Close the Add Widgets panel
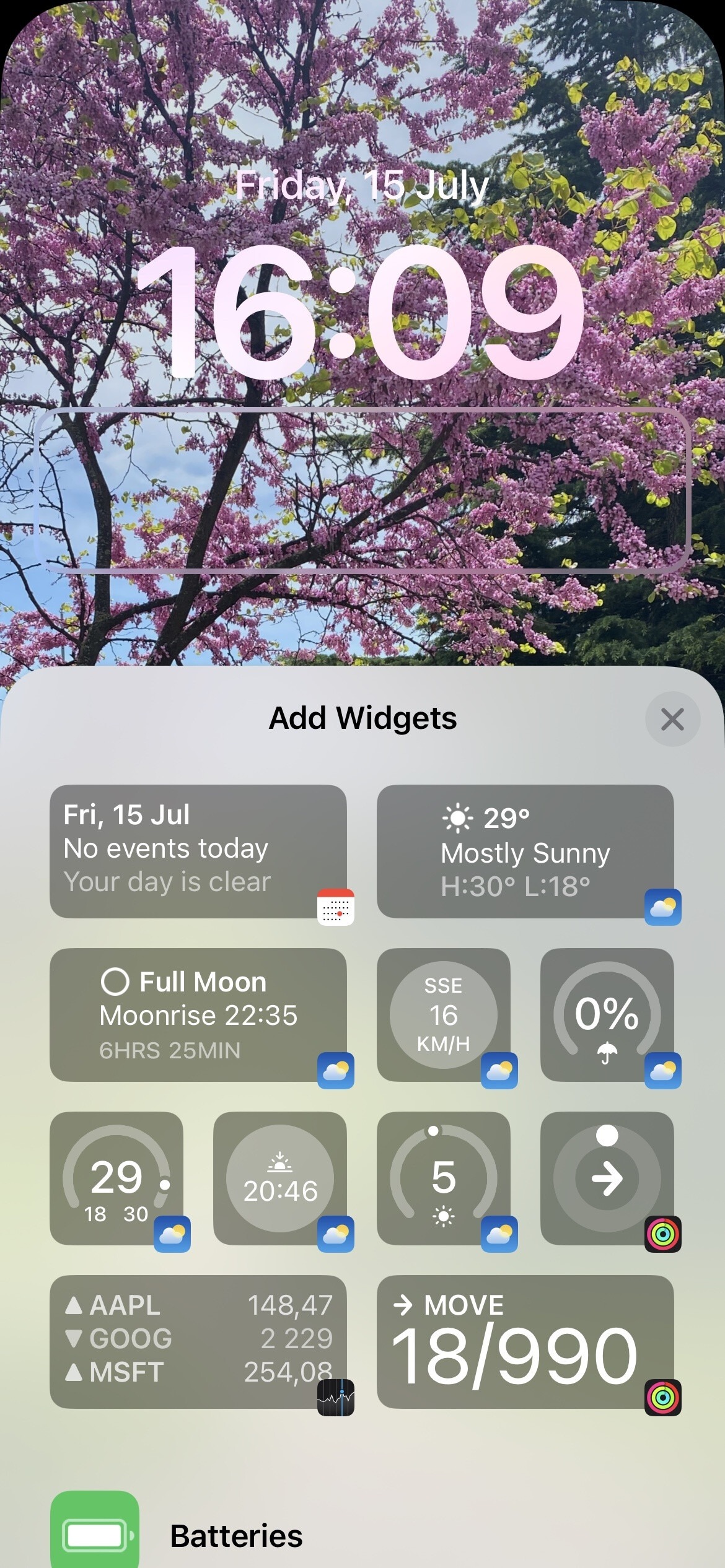This screenshot has width=725, height=1568. tap(672, 719)
